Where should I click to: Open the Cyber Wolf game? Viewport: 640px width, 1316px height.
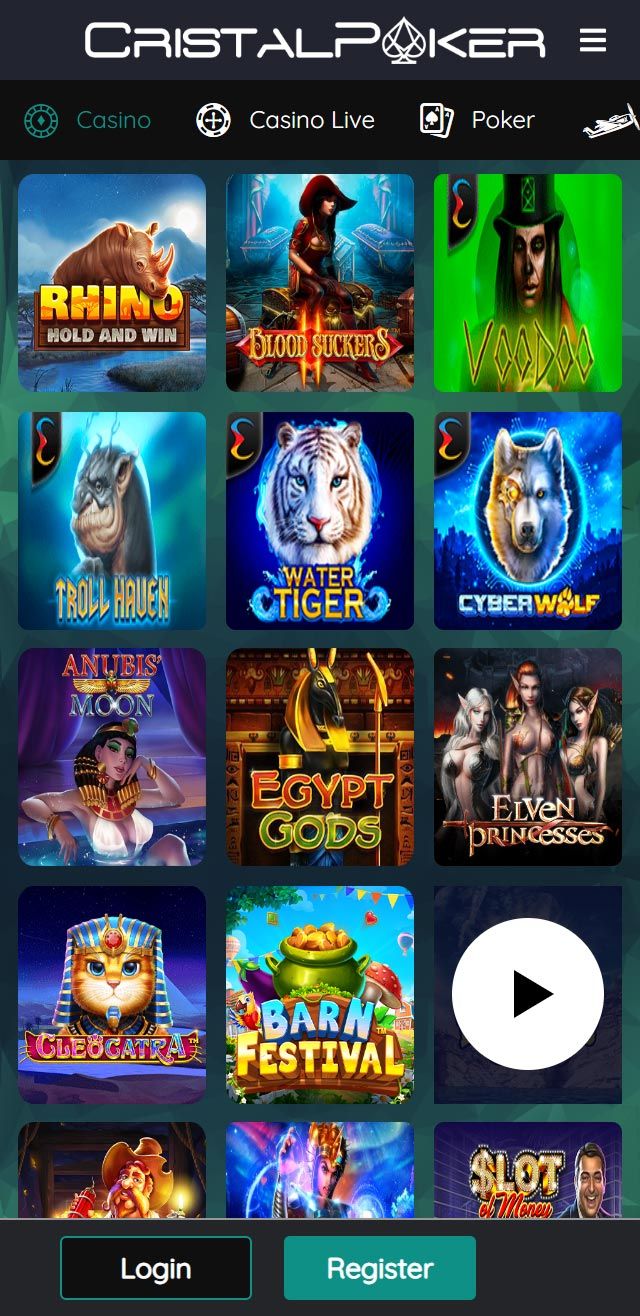coord(528,521)
